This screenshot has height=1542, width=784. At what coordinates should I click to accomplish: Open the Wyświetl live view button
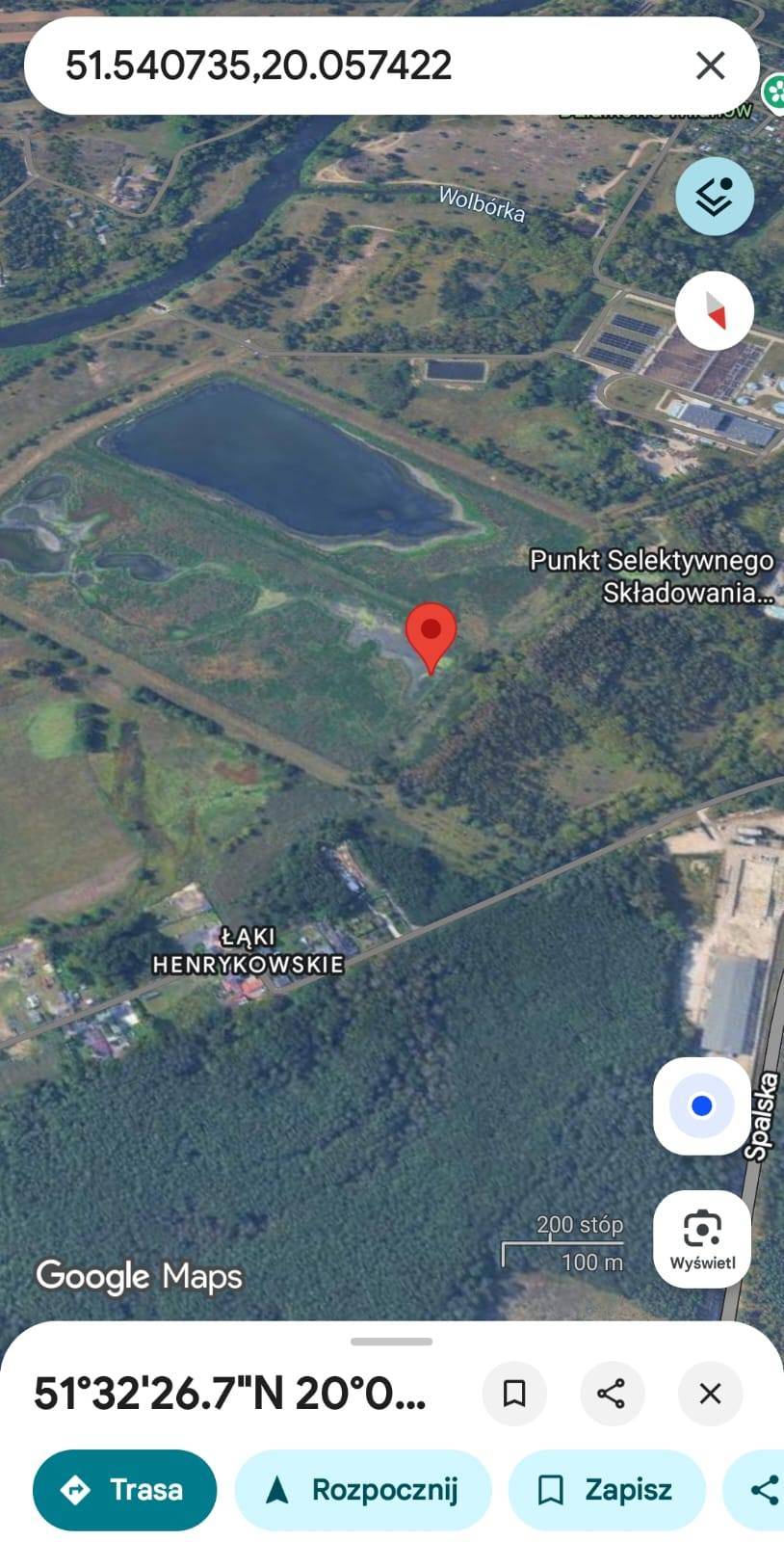coord(702,1238)
